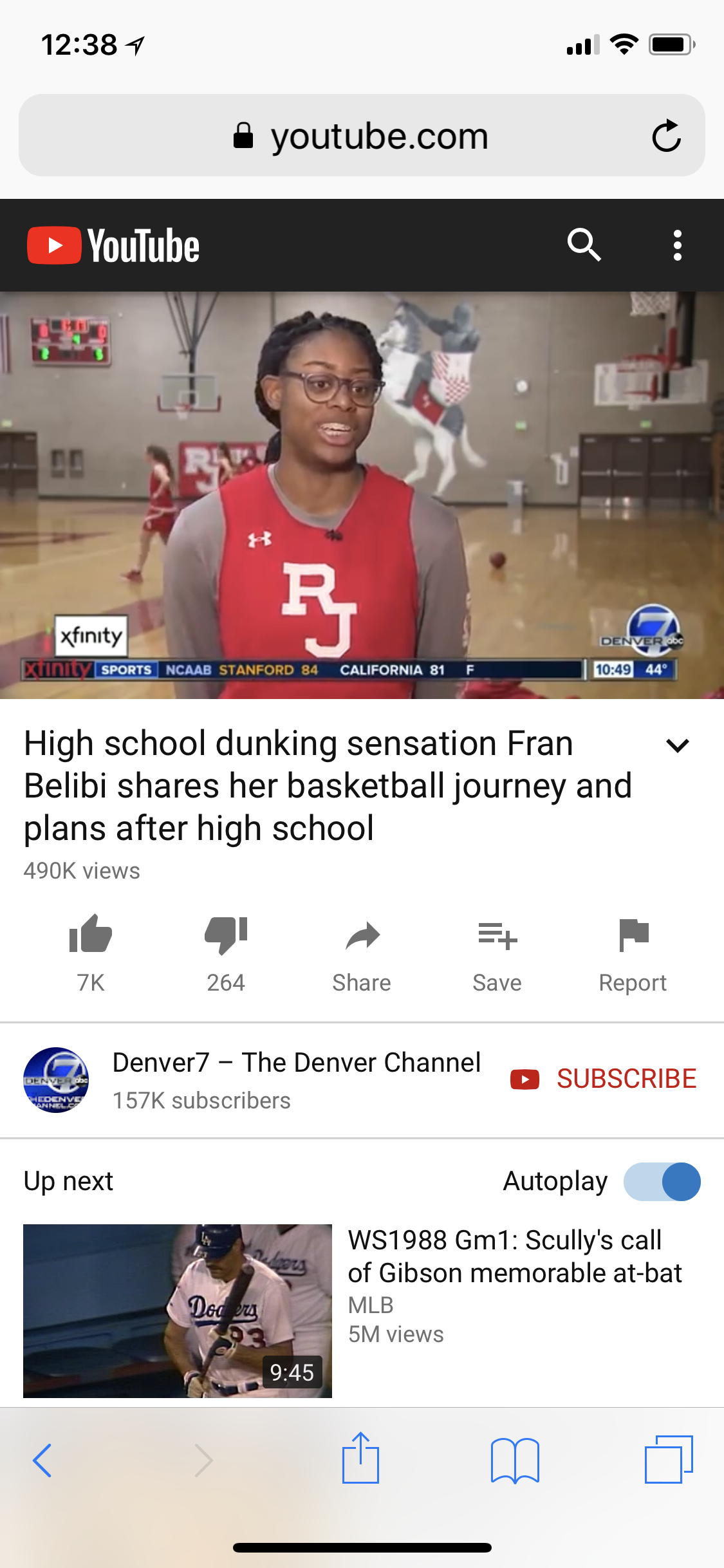Open the three-dot overflow menu
Screen dimensions: 724x1568
click(677, 245)
